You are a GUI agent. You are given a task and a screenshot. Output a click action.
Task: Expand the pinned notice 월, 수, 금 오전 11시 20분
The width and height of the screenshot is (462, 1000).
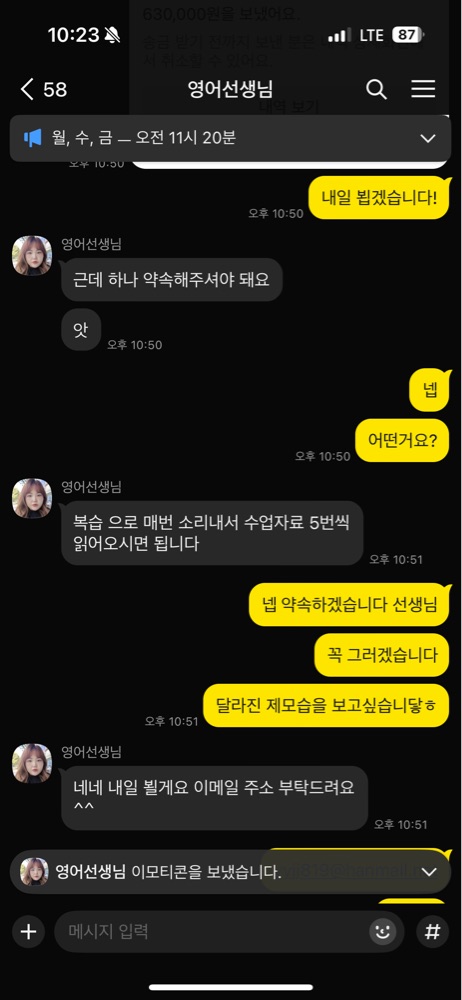[230, 138]
